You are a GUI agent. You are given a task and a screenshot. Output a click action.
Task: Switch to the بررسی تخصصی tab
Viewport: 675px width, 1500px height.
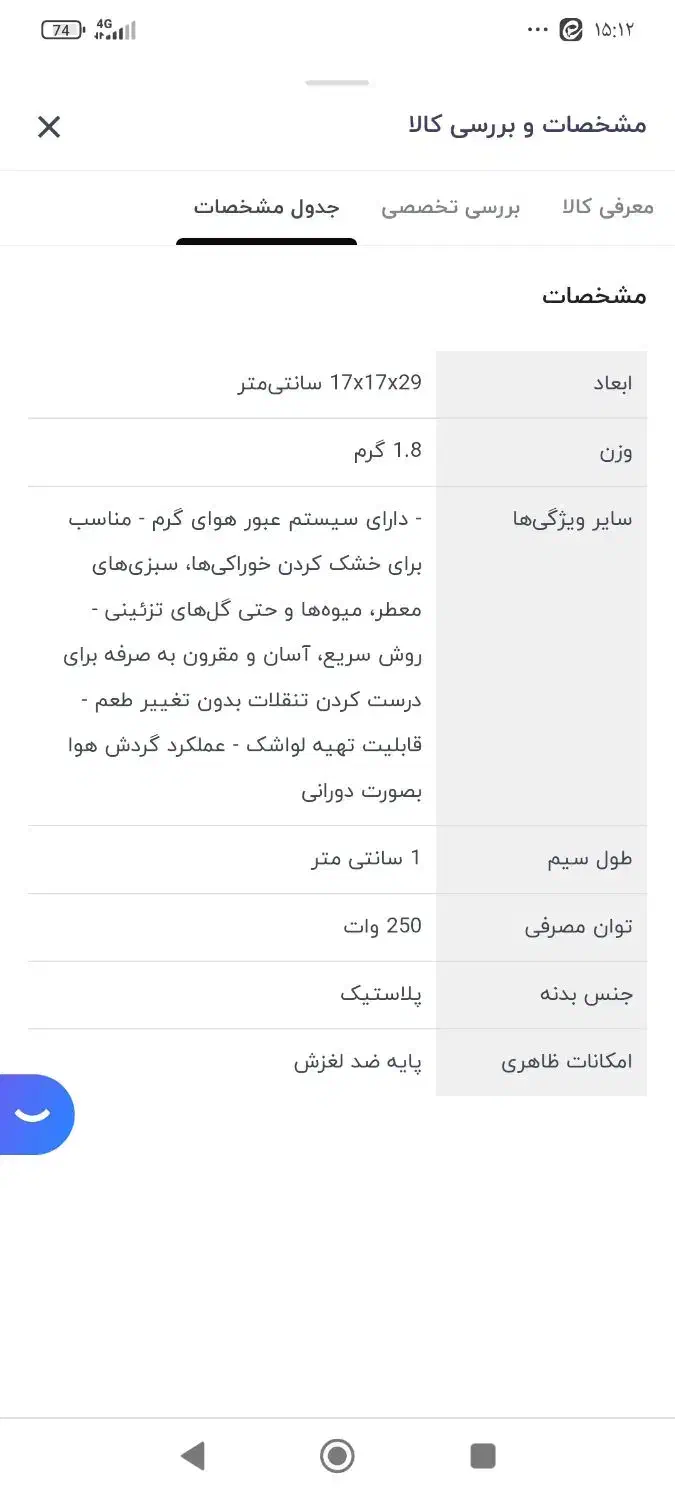450,207
